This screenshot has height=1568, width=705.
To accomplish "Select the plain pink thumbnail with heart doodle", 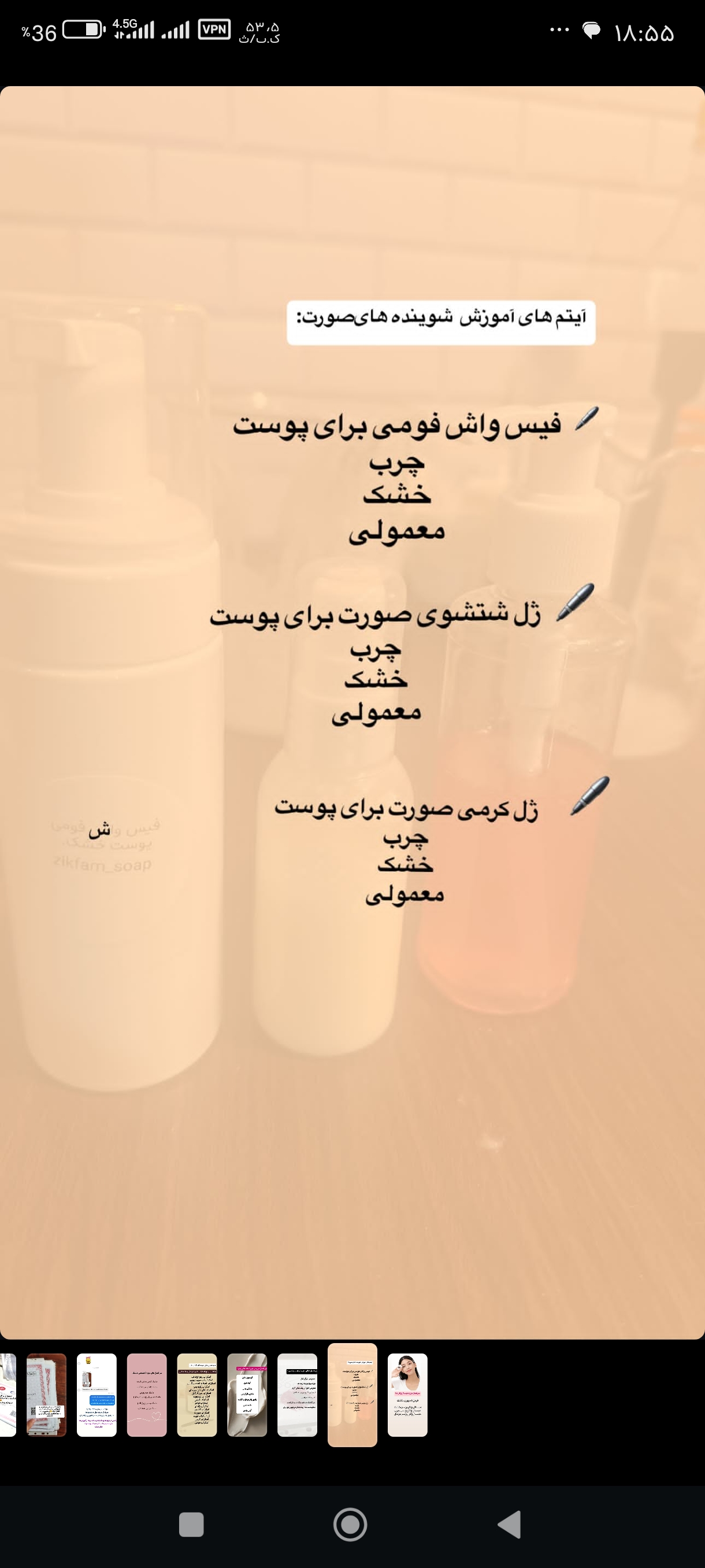I will click(x=147, y=1395).
